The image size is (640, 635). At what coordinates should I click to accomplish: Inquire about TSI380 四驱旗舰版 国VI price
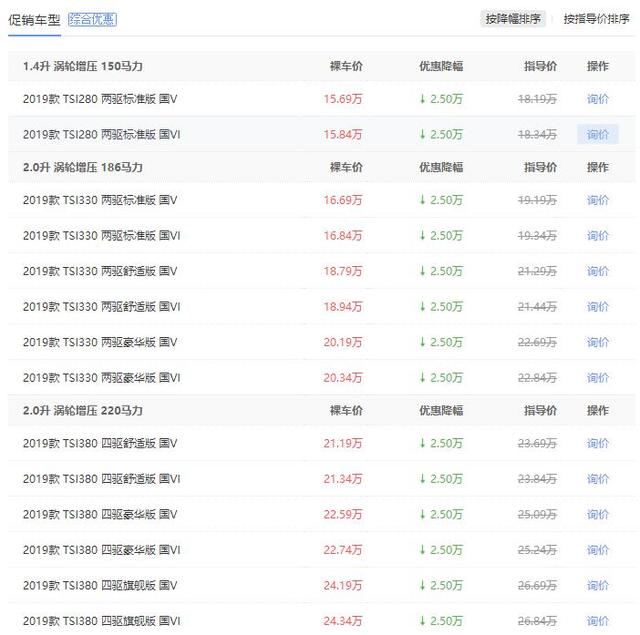(x=598, y=621)
